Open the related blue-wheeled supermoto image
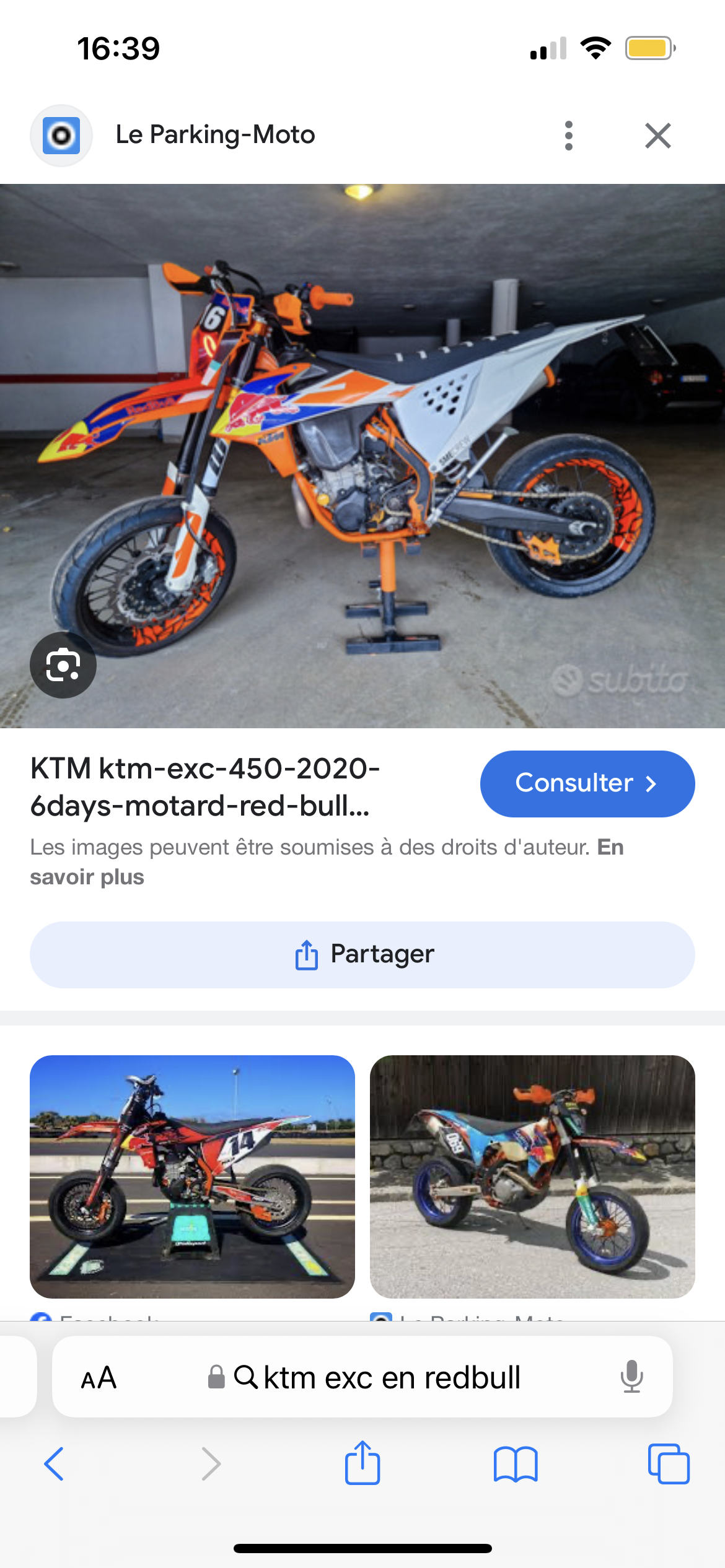 (x=532, y=1177)
